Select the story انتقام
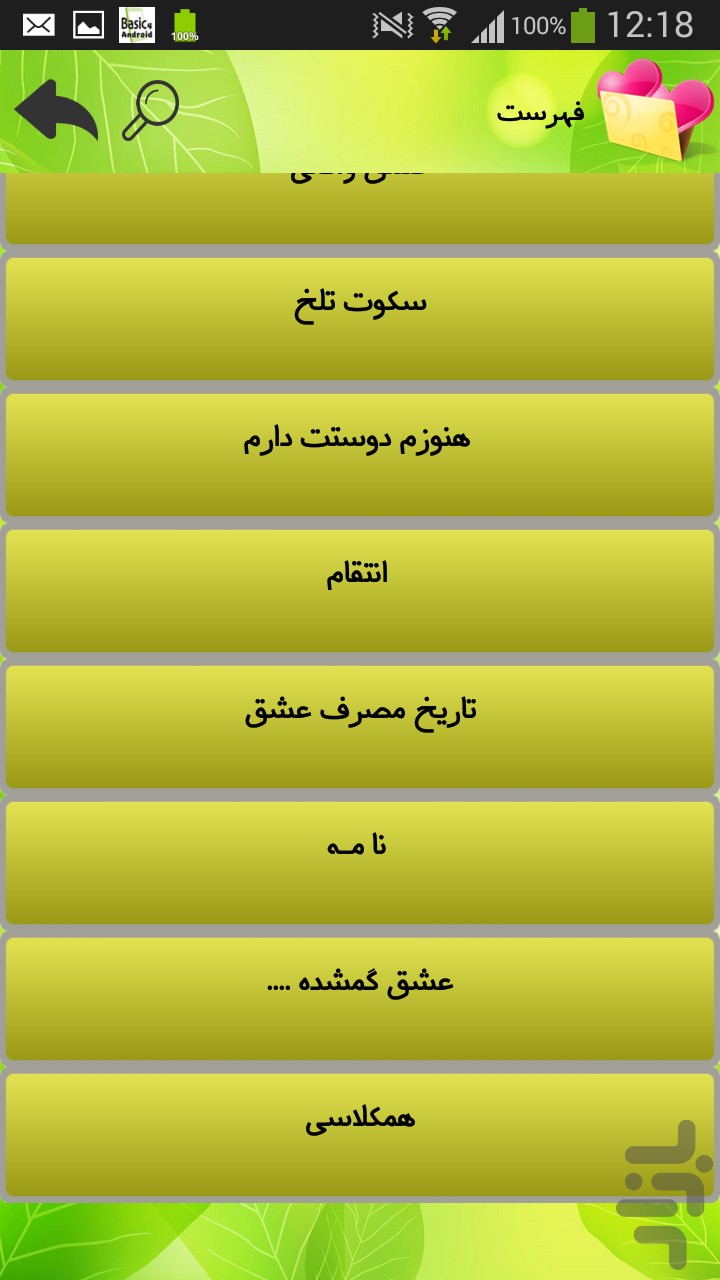The image size is (720, 1280). (x=360, y=590)
